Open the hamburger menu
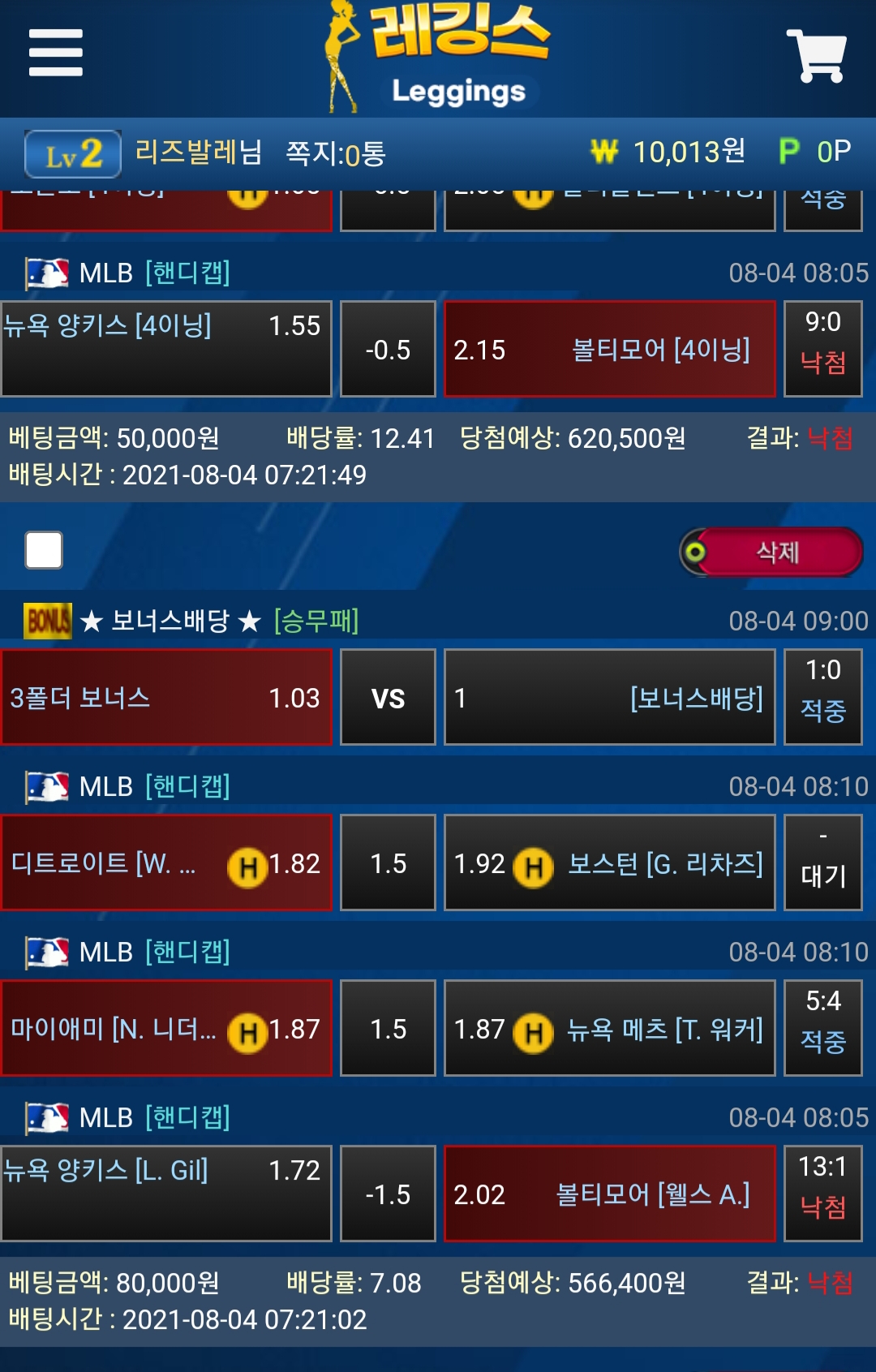Viewport: 876px width, 1372px height. click(x=55, y=53)
